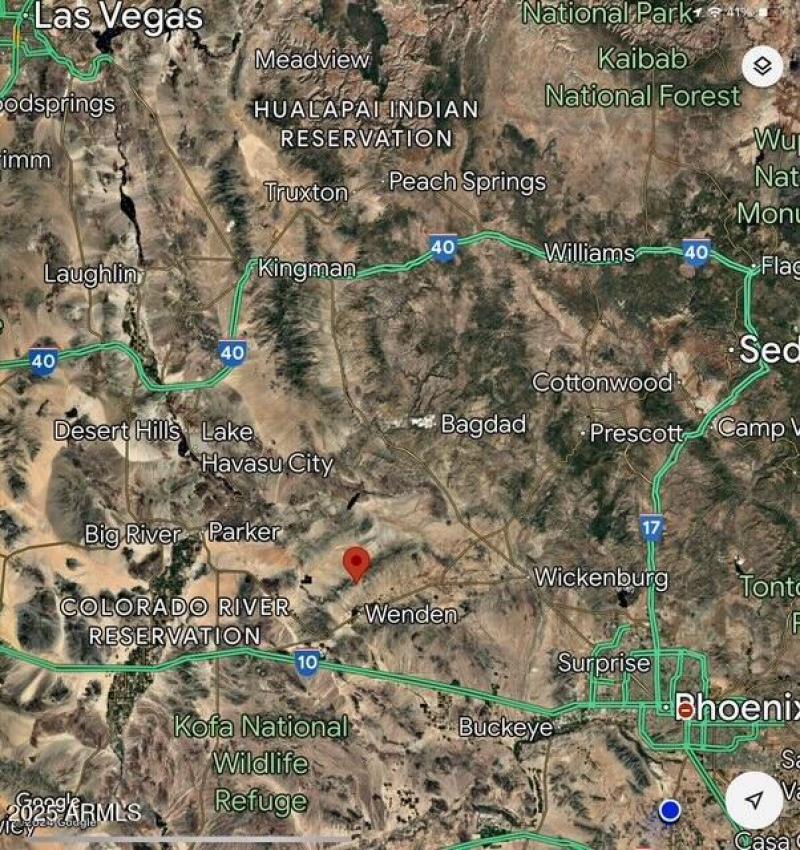
Task: Tap the location arrow button
Action: coord(756,799)
